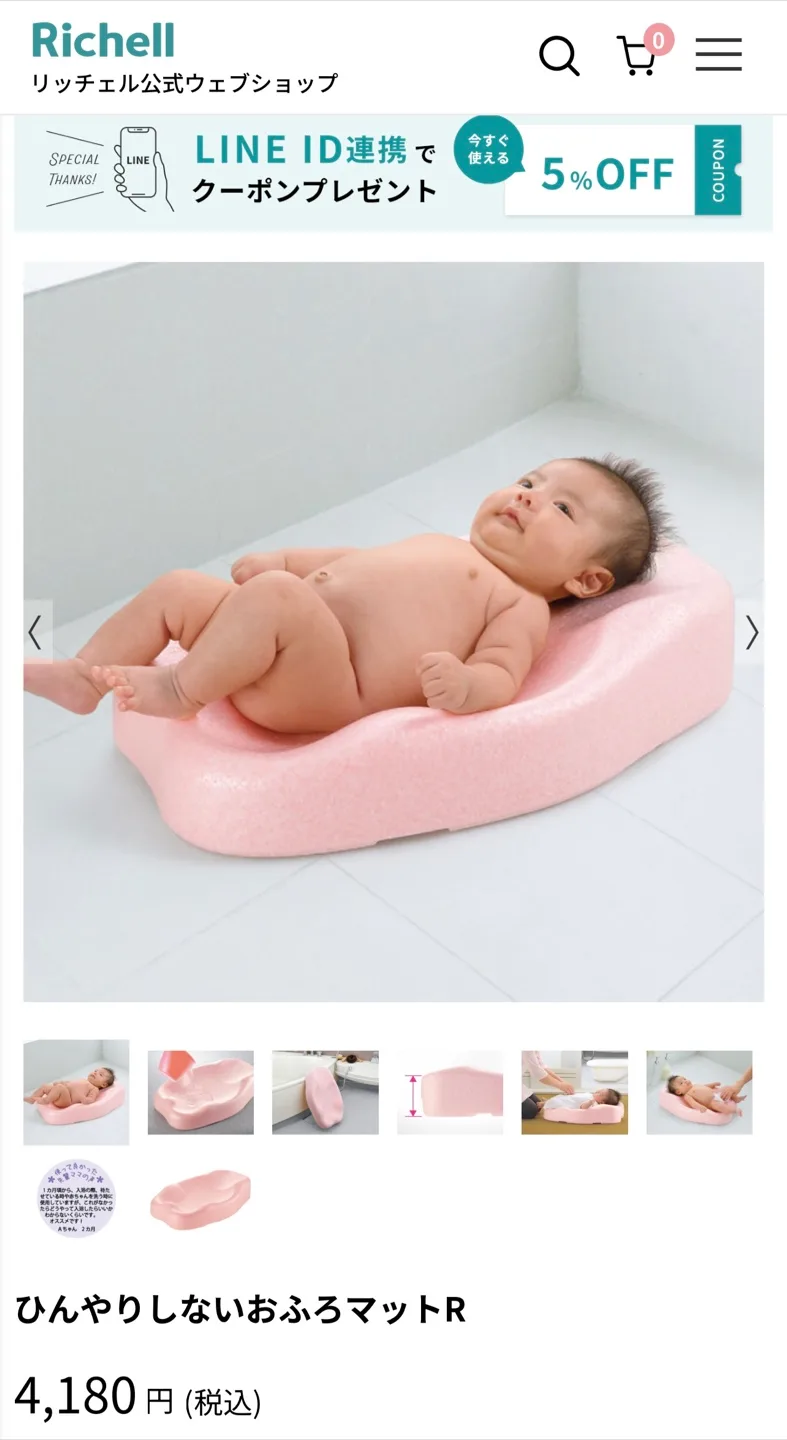Go to the Richell shop home logo
This screenshot has height=1440, width=787.
(104, 40)
